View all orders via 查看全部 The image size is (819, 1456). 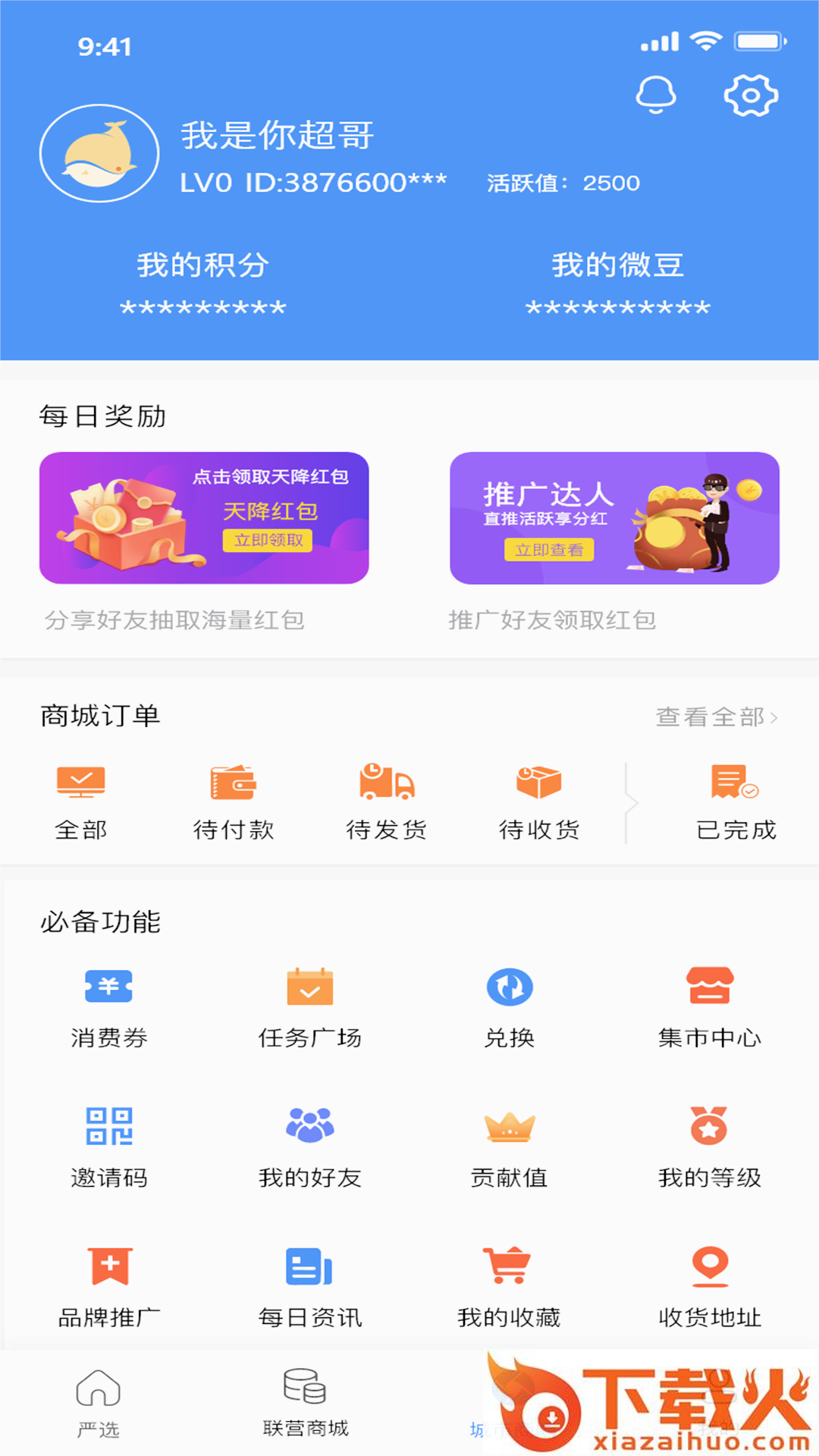click(x=716, y=717)
